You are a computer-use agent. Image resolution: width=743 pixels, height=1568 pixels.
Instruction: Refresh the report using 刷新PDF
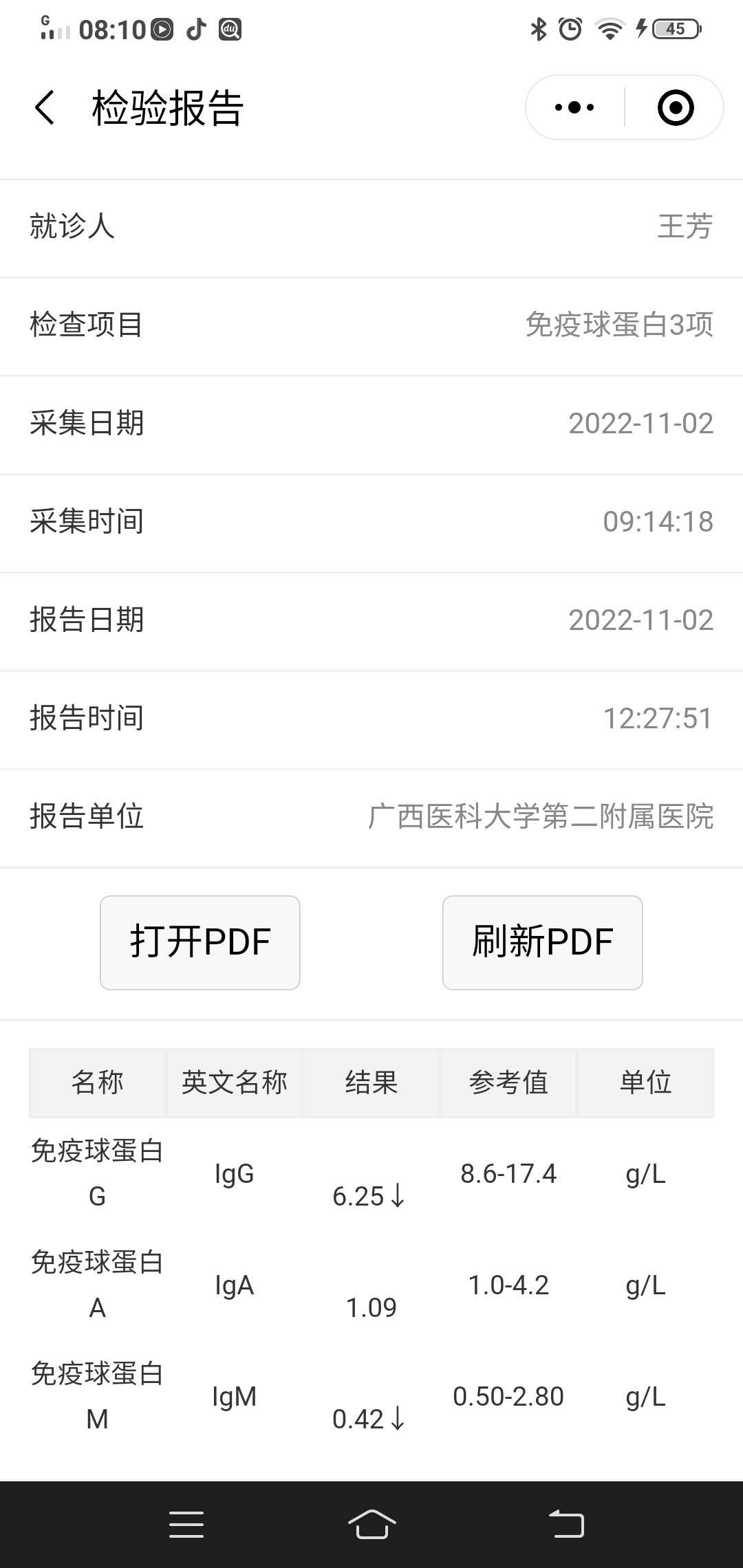(x=541, y=942)
